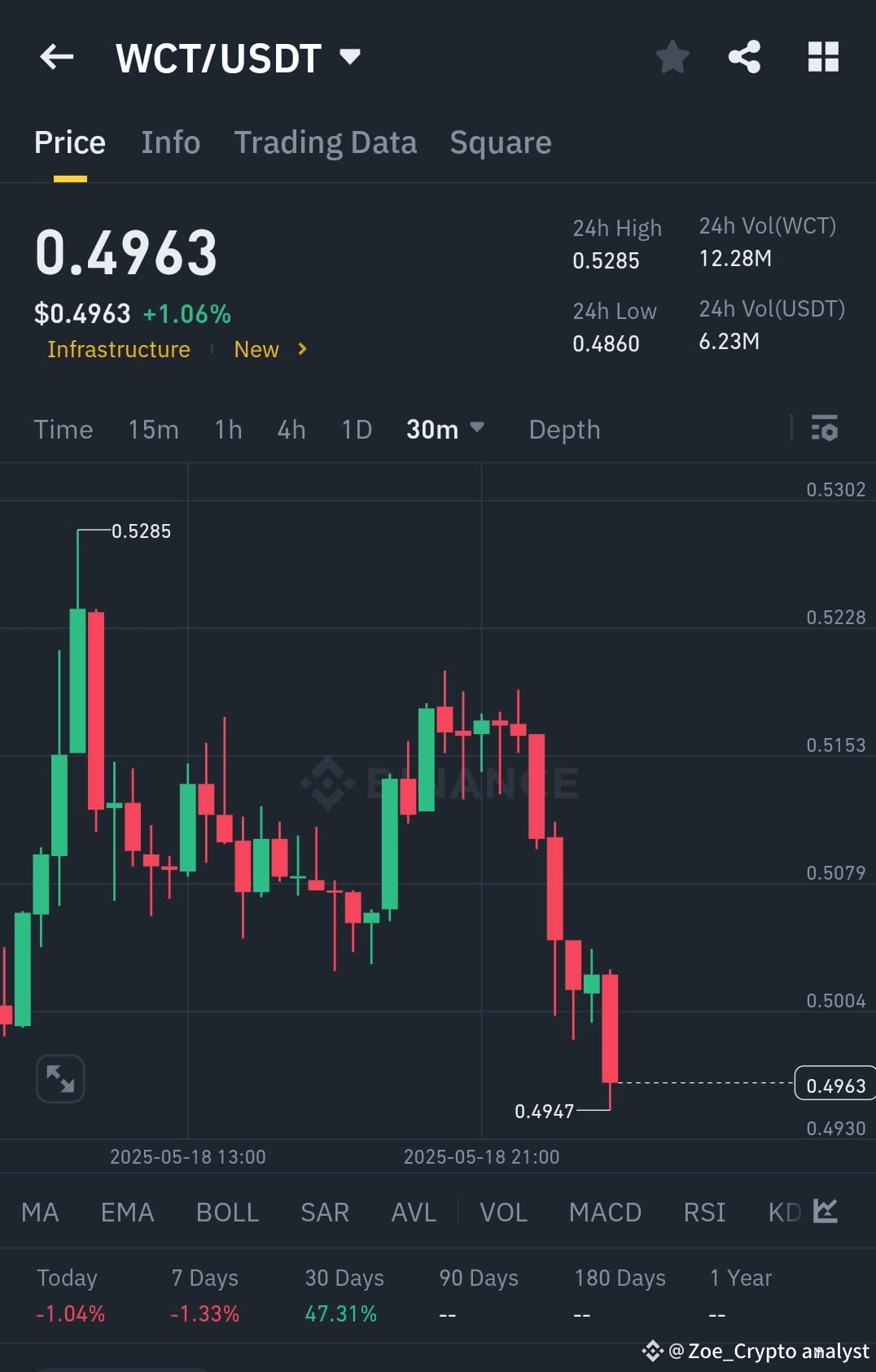This screenshot has width=876, height=1372.
Task: Enable the VOL indicator
Action: pos(503,1212)
